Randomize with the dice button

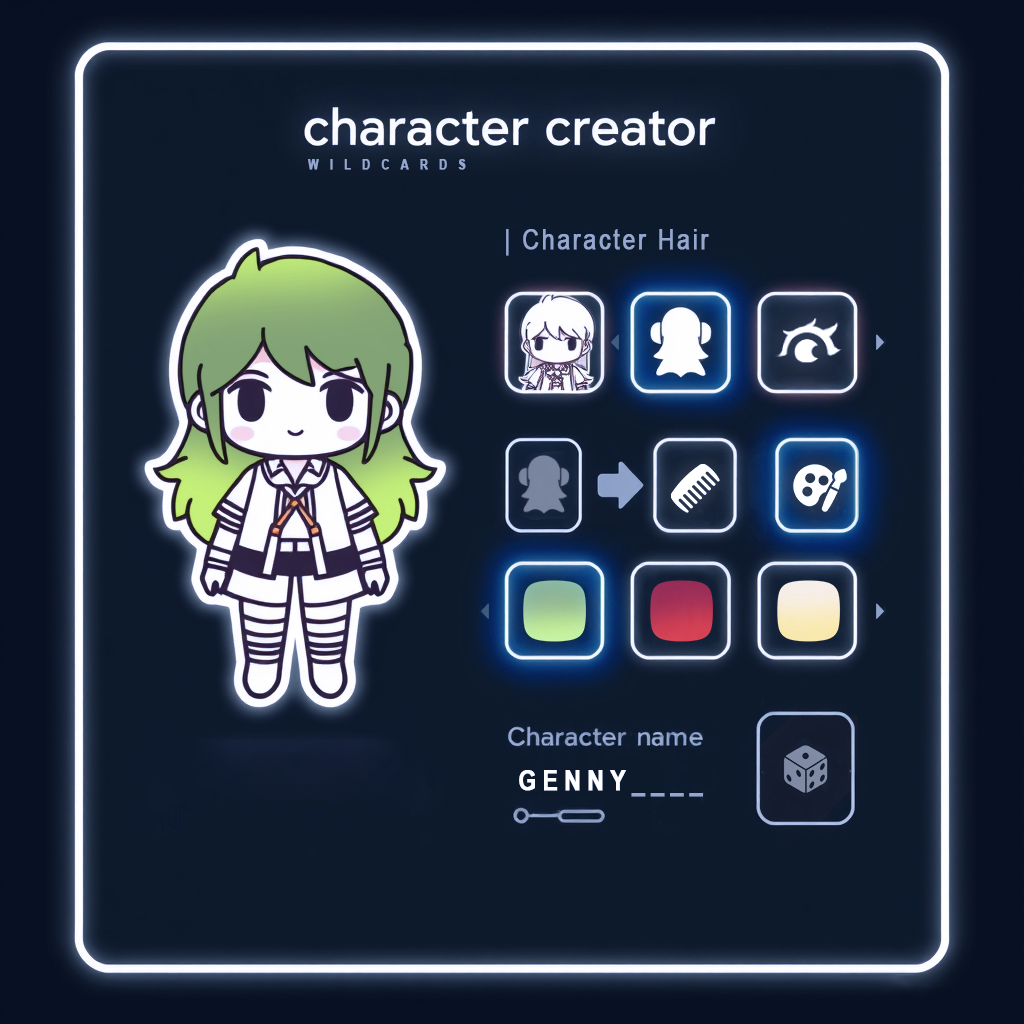(806, 769)
